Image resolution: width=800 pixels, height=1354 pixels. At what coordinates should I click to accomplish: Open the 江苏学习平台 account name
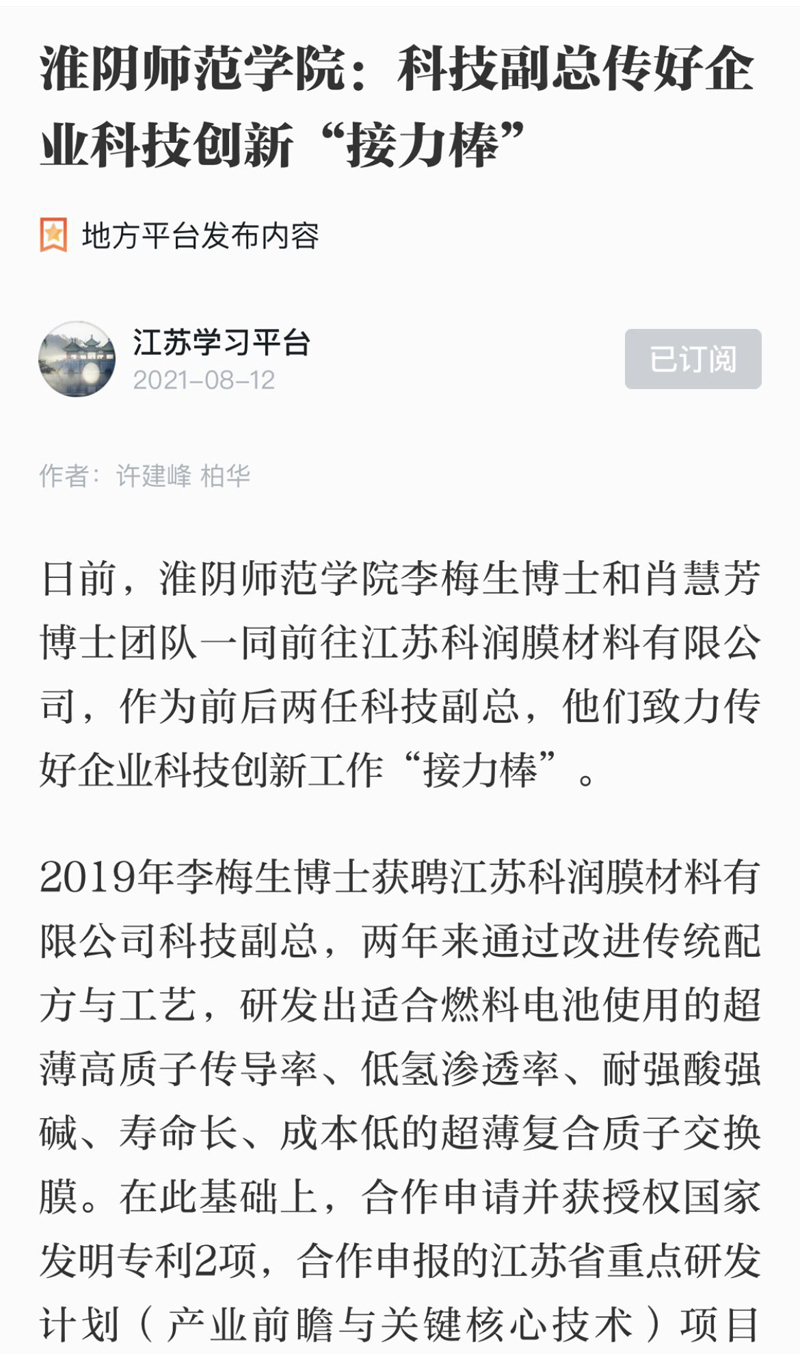[221, 343]
